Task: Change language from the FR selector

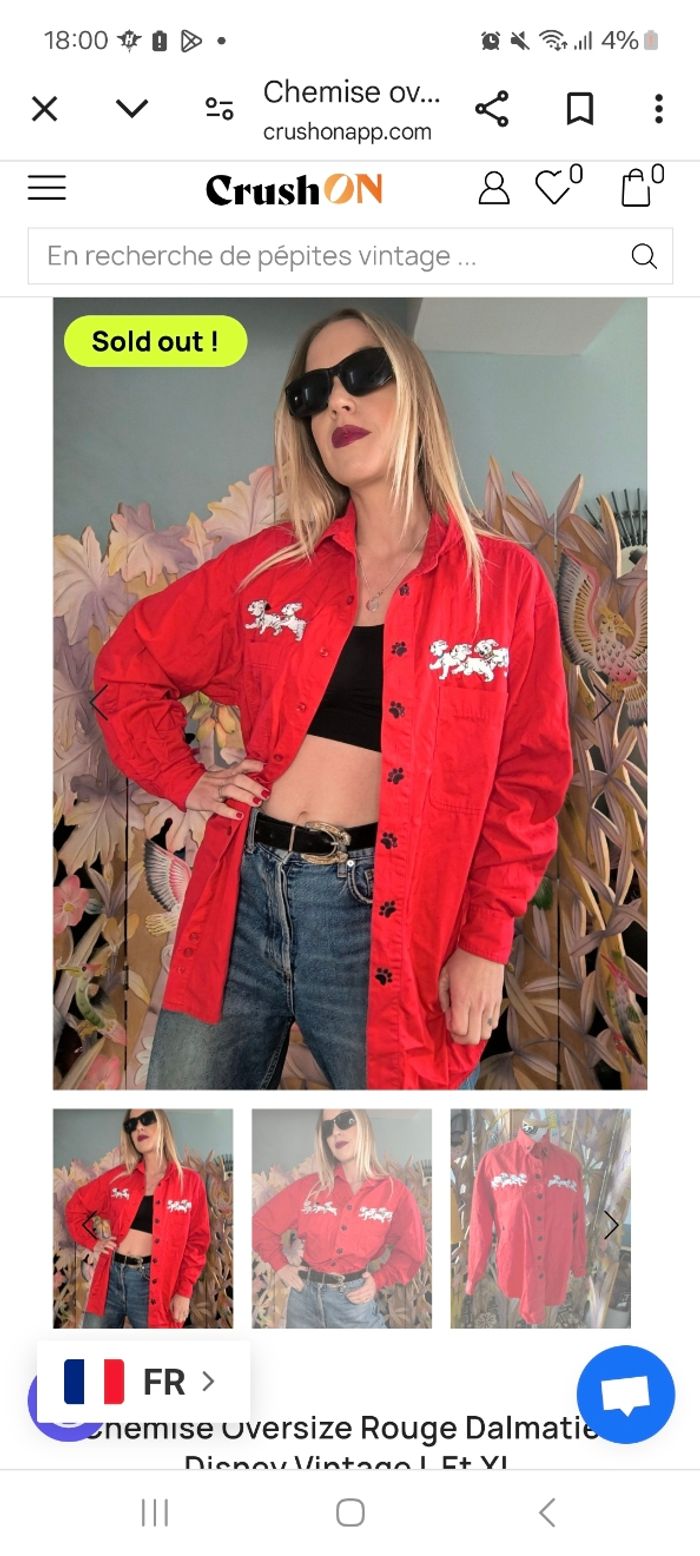Action: [x=143, y=1382]
